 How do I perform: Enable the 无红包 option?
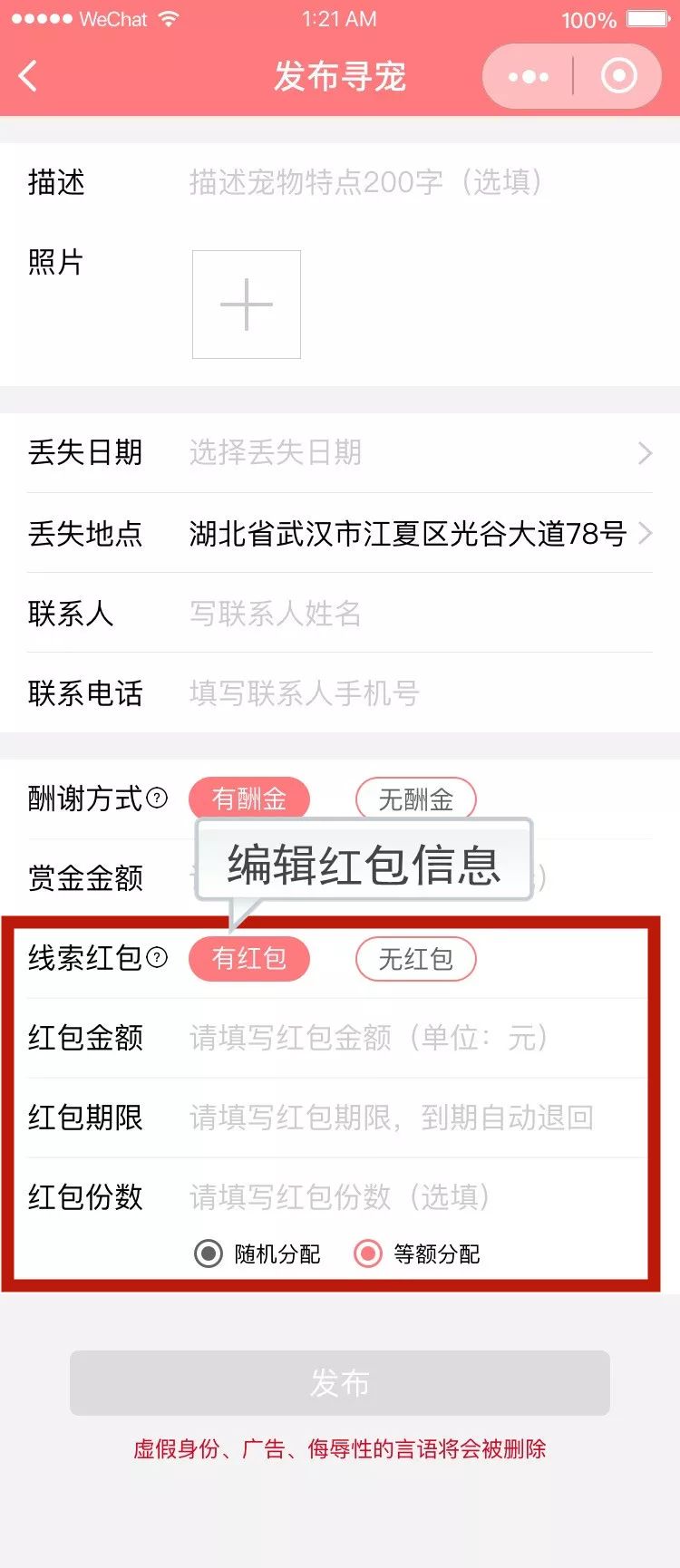(x=416, y=959)
